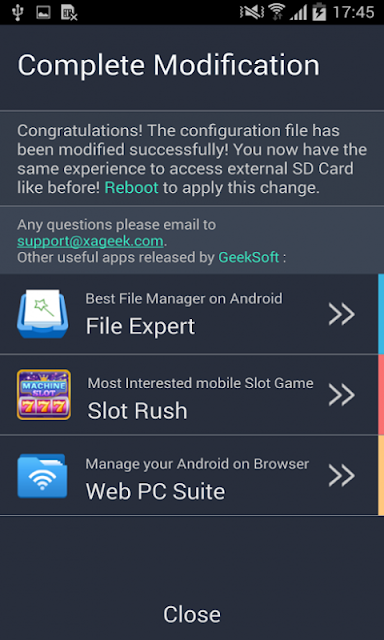The width and height of the screenshot is (384, 640).
Task: Tap the green Reboot link
Action: pos(131,188)
